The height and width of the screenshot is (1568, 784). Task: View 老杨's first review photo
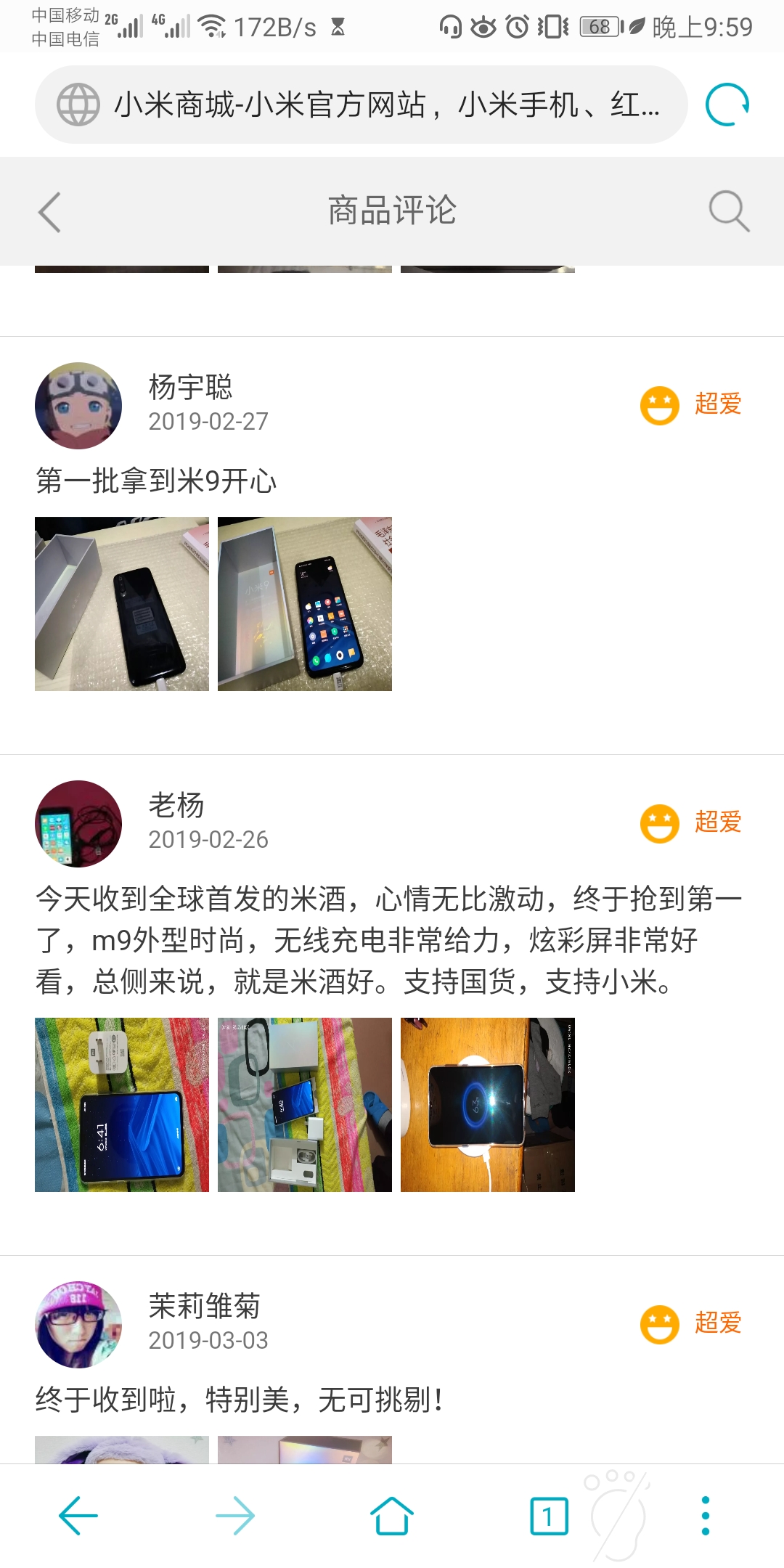(122, 1105)
